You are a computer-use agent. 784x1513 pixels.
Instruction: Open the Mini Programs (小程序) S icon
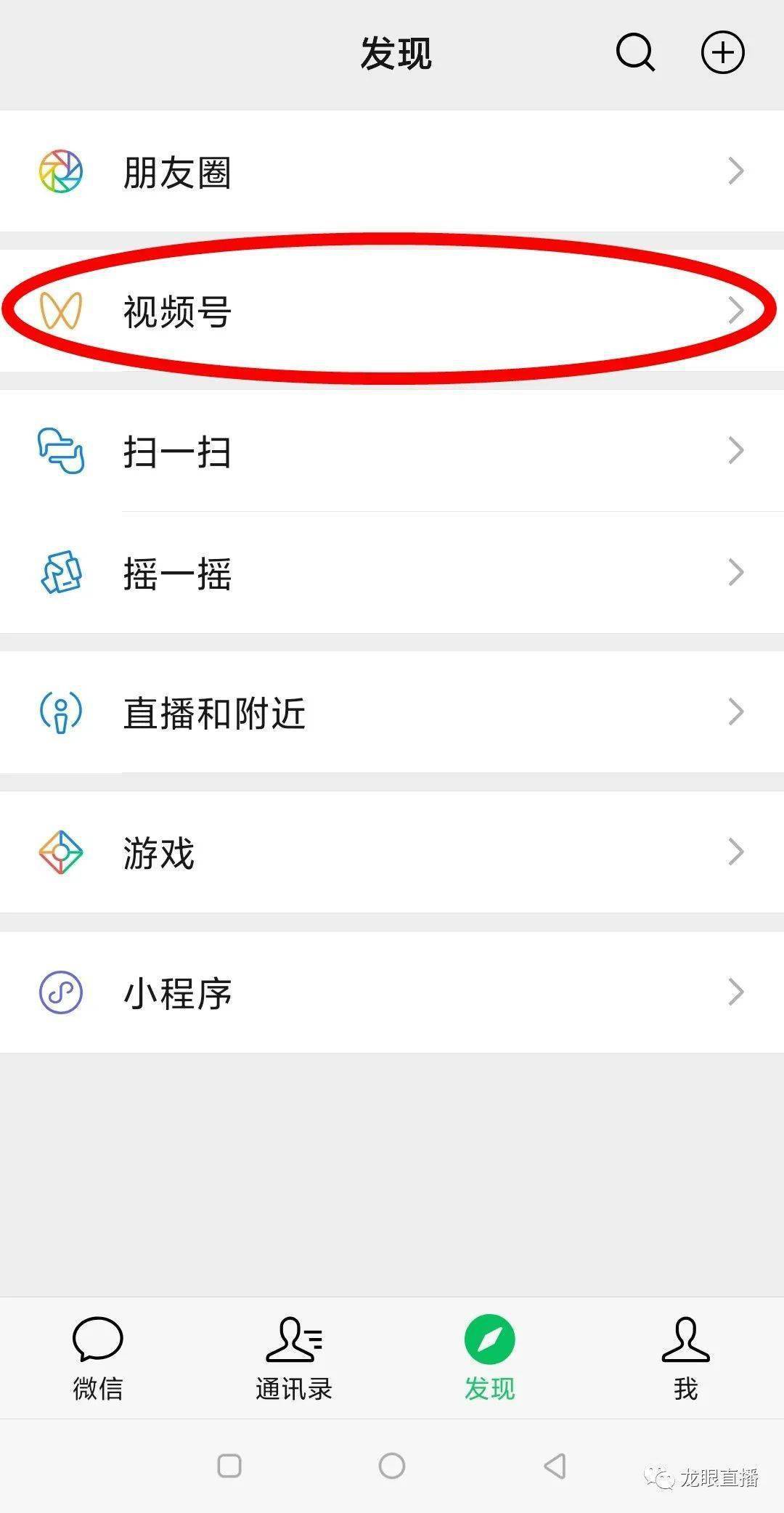tap(62, 990)
